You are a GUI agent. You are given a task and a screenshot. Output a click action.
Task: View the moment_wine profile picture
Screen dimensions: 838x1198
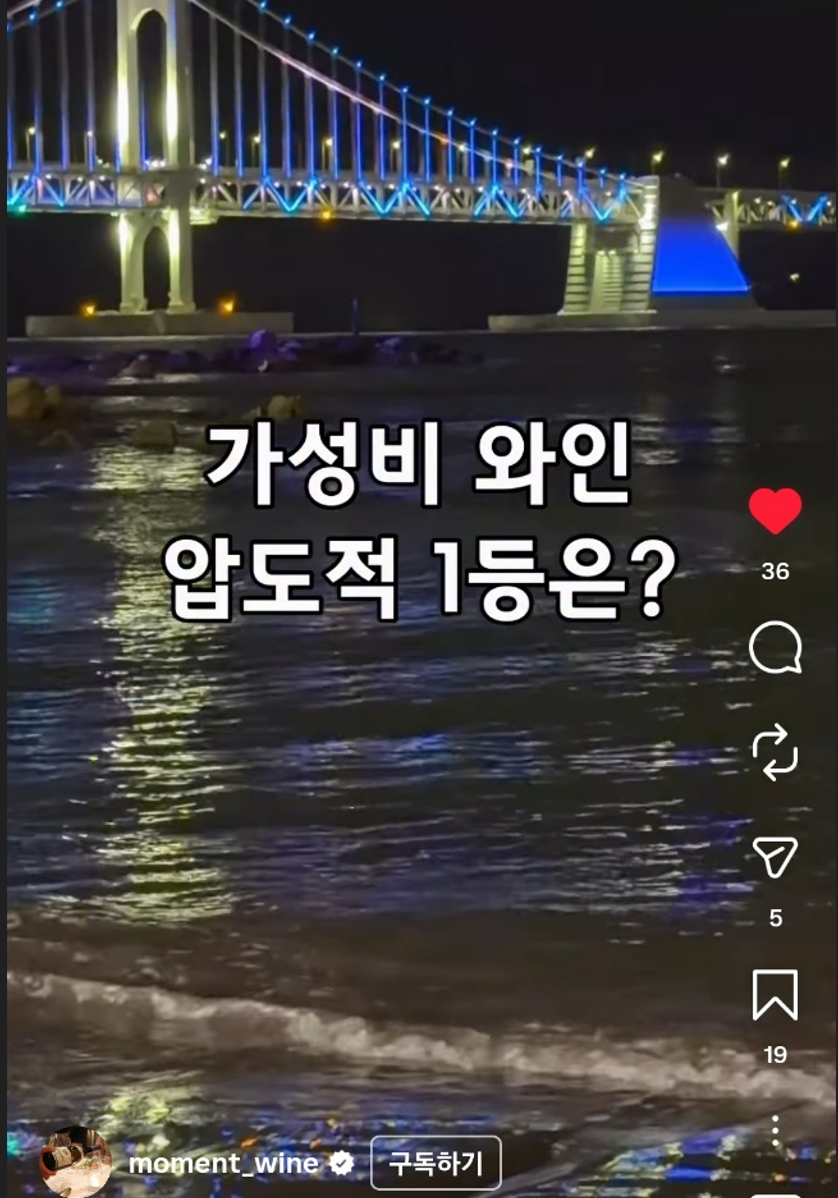75,1162
